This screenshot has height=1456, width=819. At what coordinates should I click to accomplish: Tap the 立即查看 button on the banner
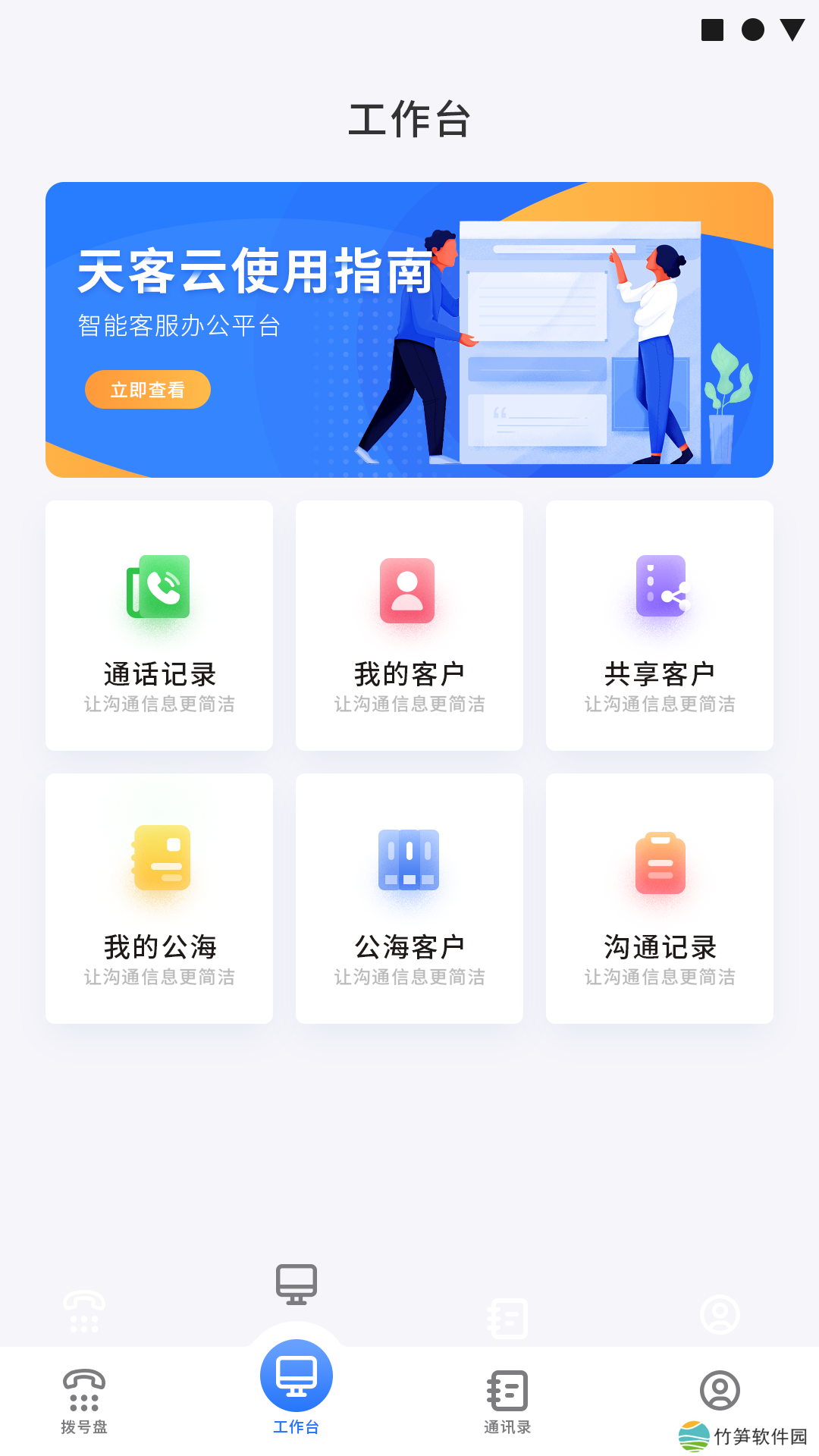(147, 389)
